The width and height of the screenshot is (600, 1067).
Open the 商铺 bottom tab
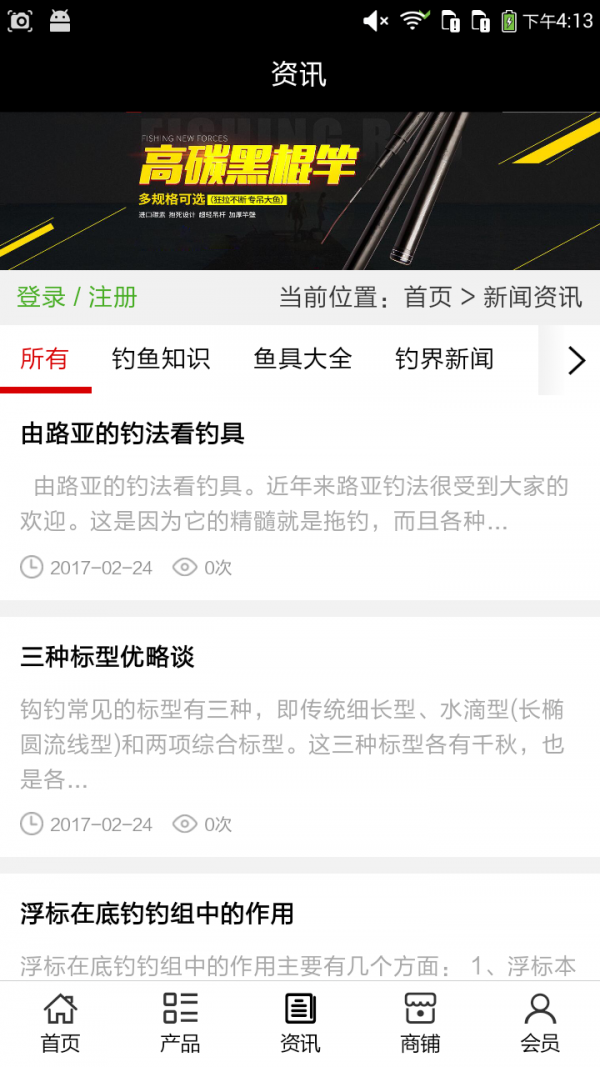(x=420, y=1023)
